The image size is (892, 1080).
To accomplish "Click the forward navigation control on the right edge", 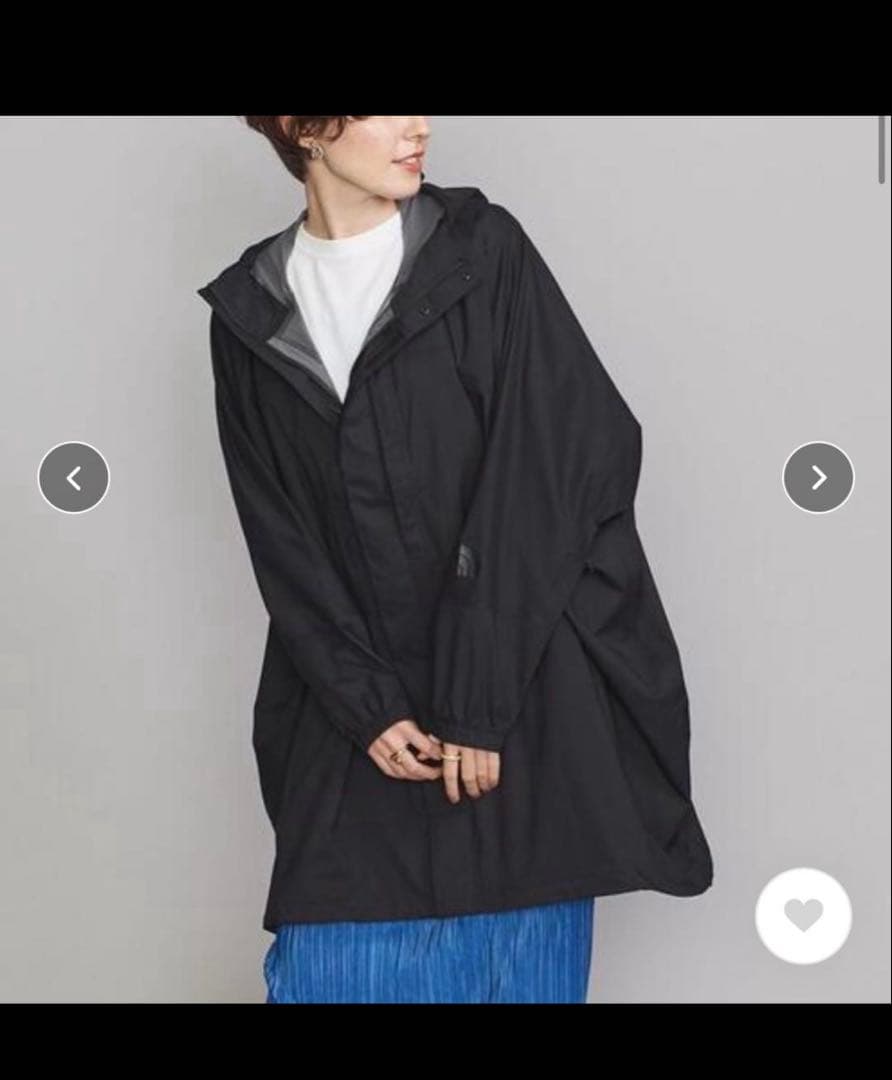I will pyautogui.click(x=818, y=478).
